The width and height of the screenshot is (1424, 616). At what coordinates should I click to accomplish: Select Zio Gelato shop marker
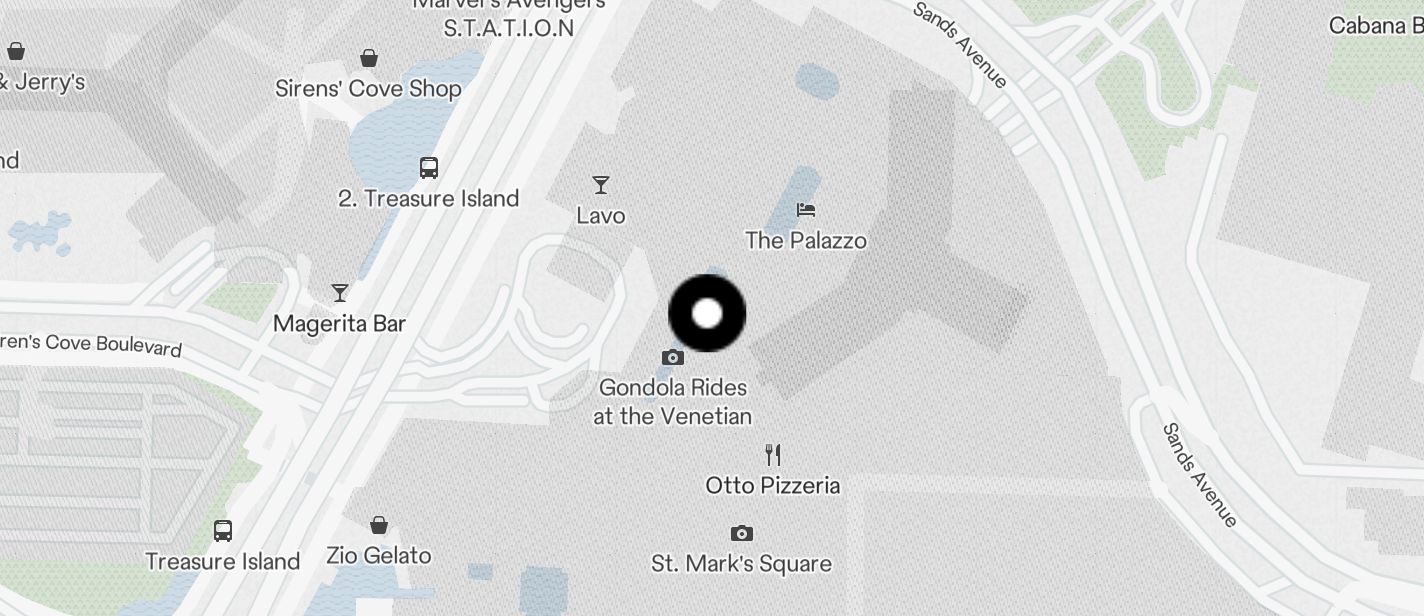point(379,525)
